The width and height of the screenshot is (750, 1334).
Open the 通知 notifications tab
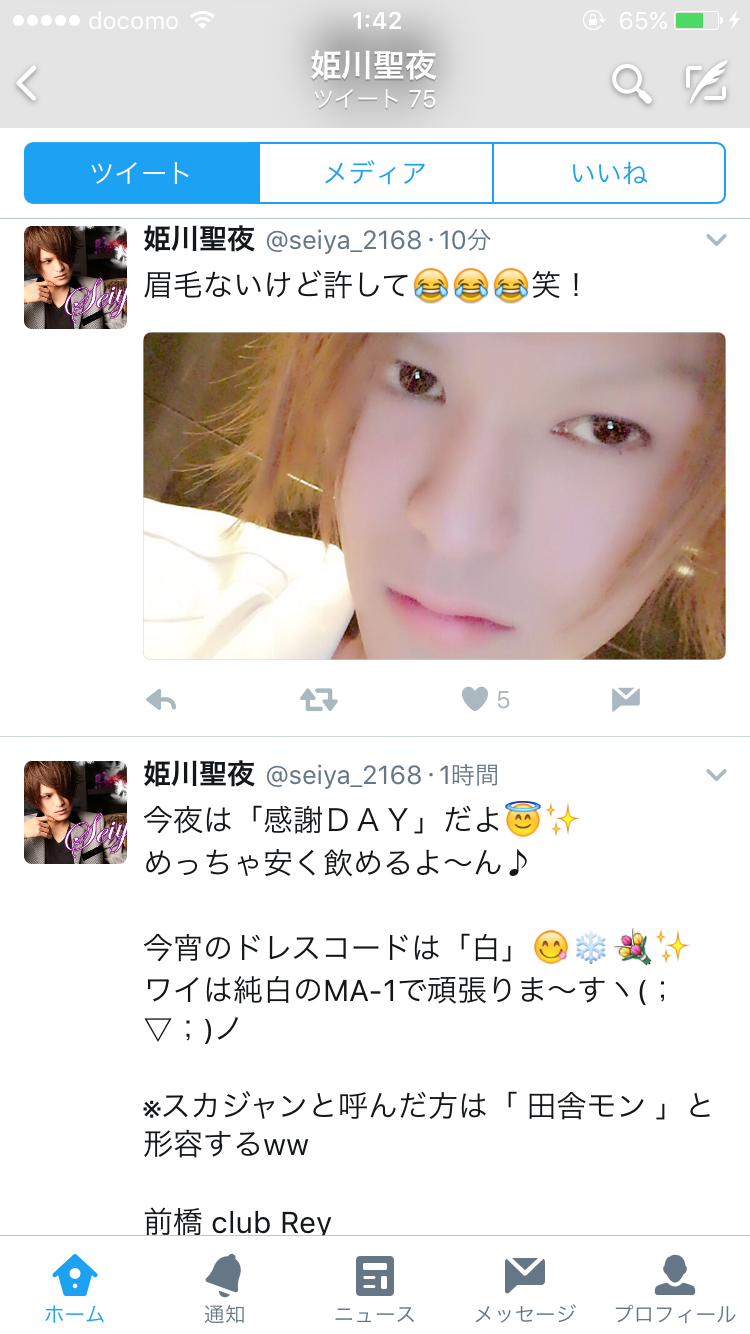point(224,1288)
